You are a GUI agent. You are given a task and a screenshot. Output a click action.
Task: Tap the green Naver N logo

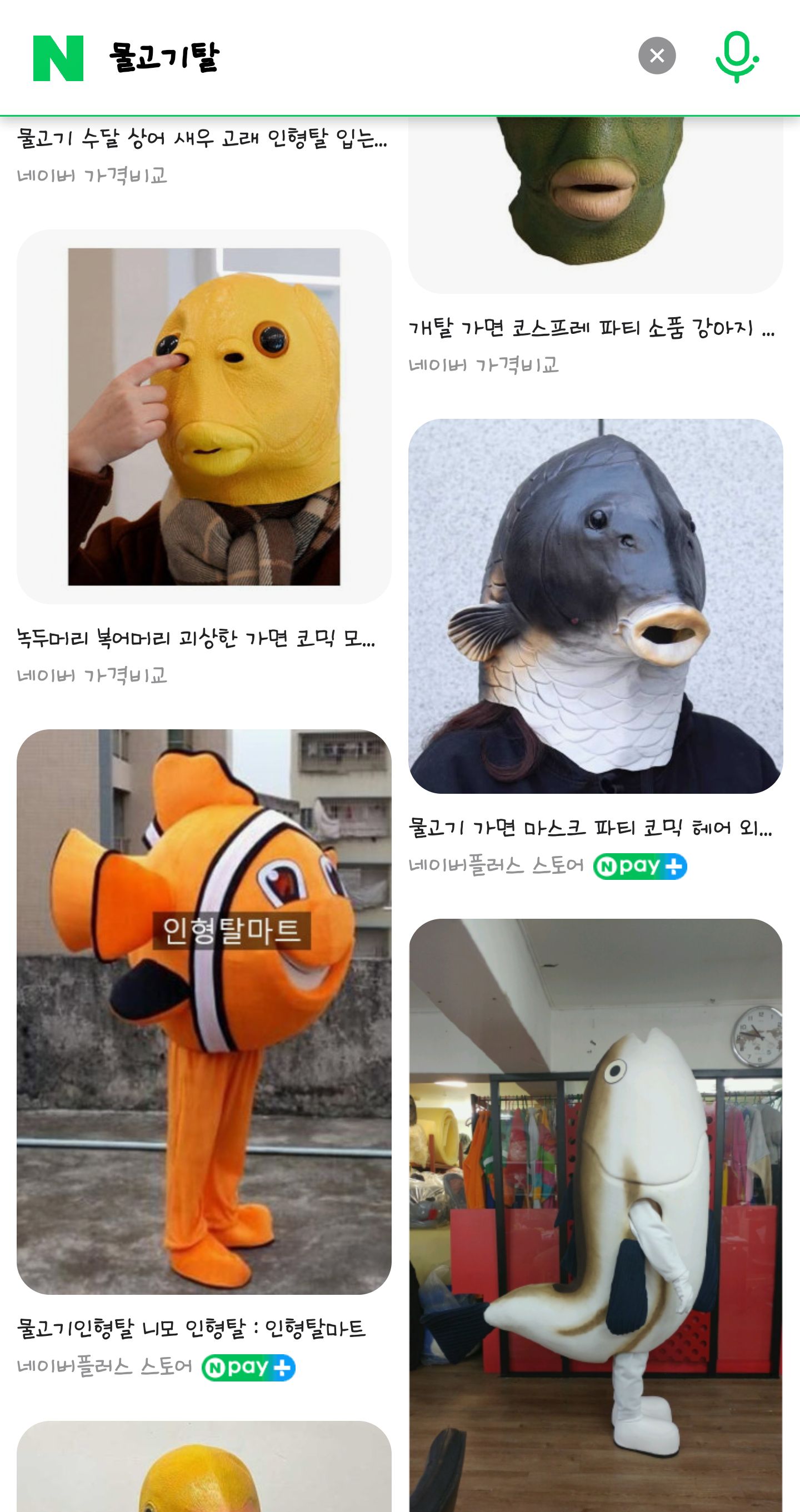tap(58, 58)
